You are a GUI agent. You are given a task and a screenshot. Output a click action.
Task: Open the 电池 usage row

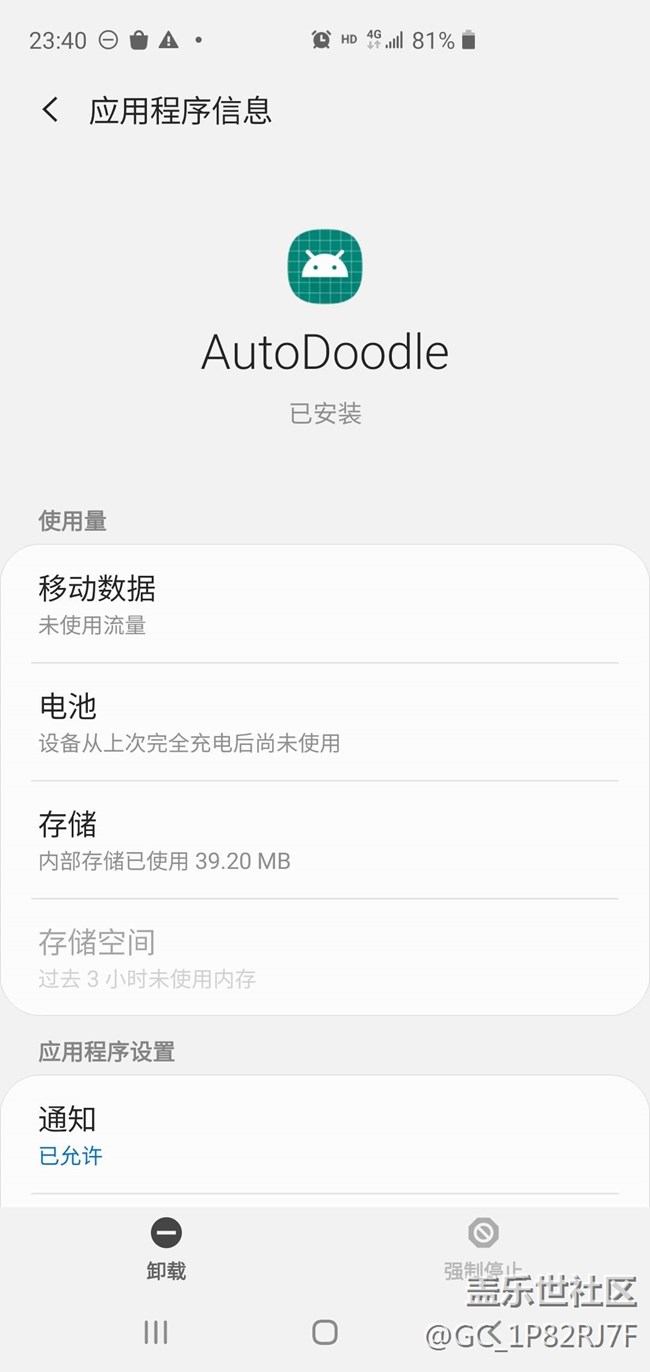click(x=325, y=722)
